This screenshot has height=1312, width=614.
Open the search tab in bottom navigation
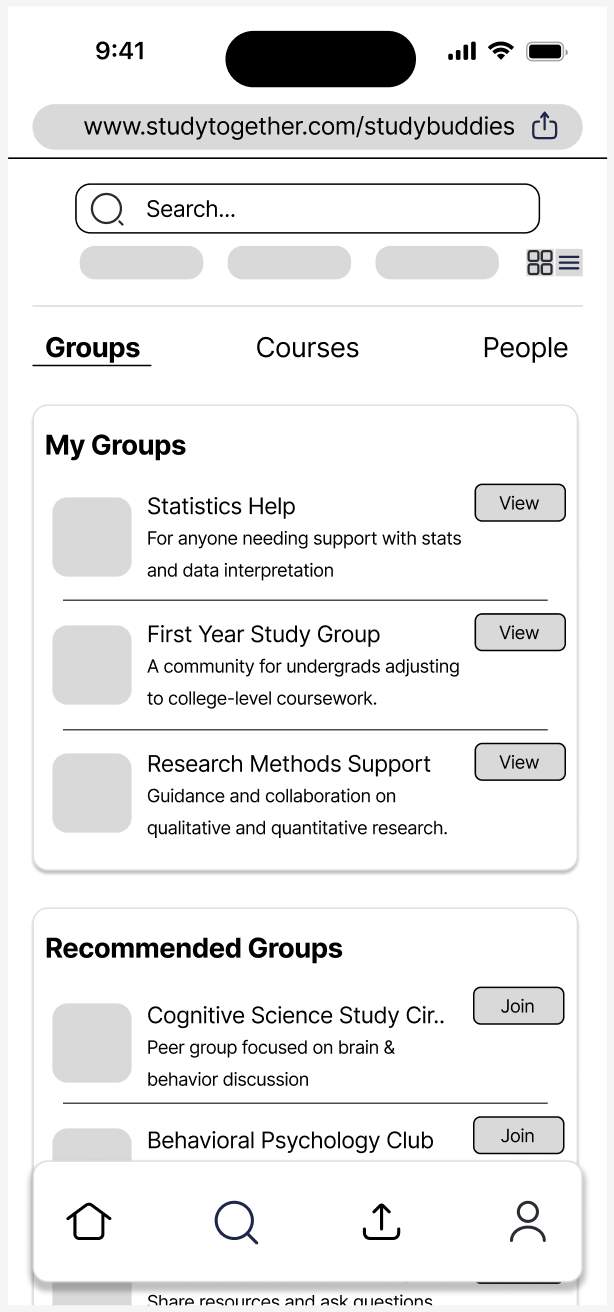[x=236, y=1222]
